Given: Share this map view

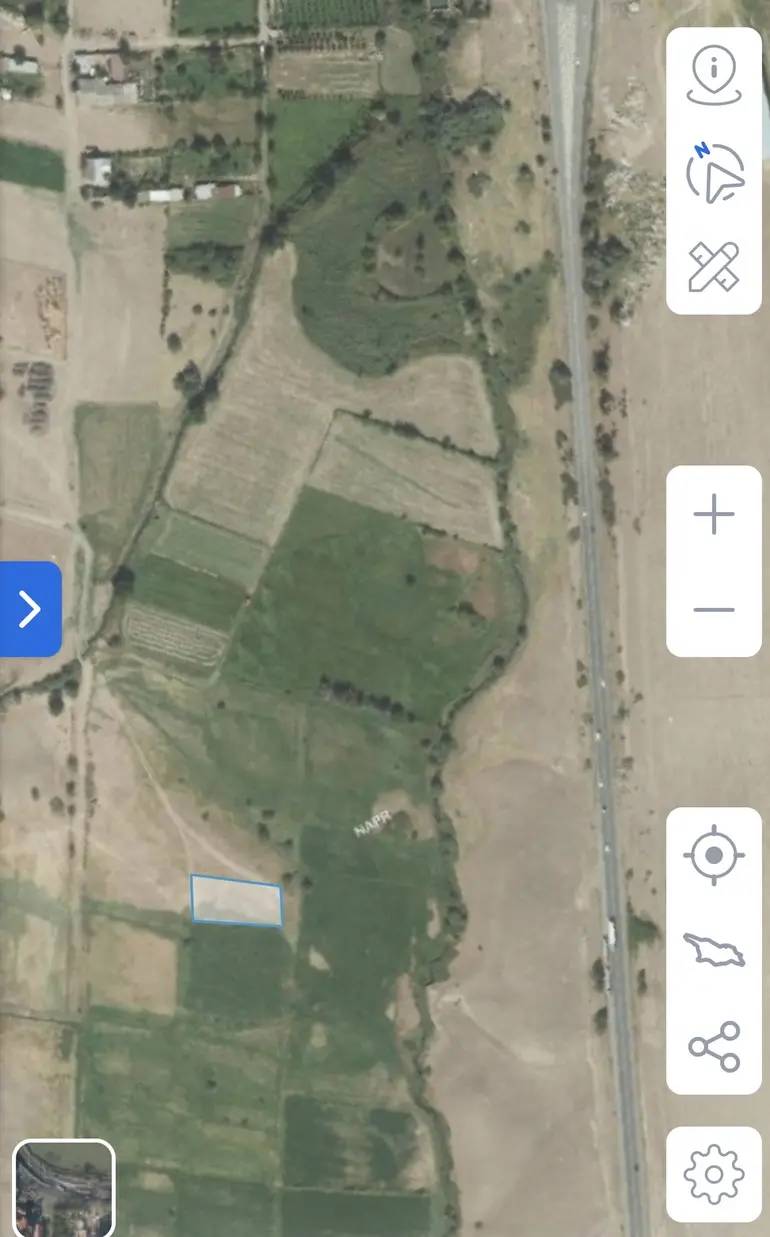Looking at the screenshot, I should click(714, 1046).
